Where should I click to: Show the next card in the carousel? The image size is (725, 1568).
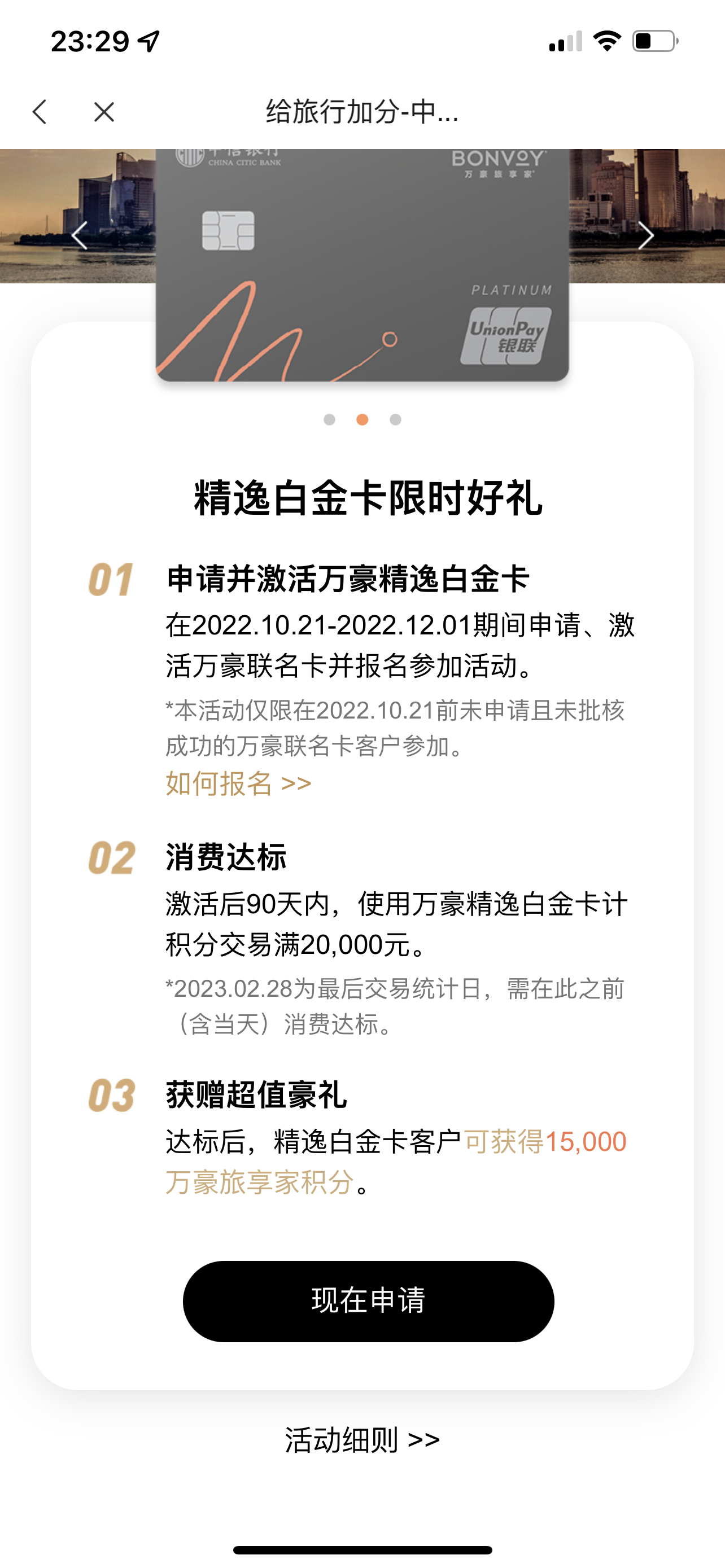(x=645, y=235)
